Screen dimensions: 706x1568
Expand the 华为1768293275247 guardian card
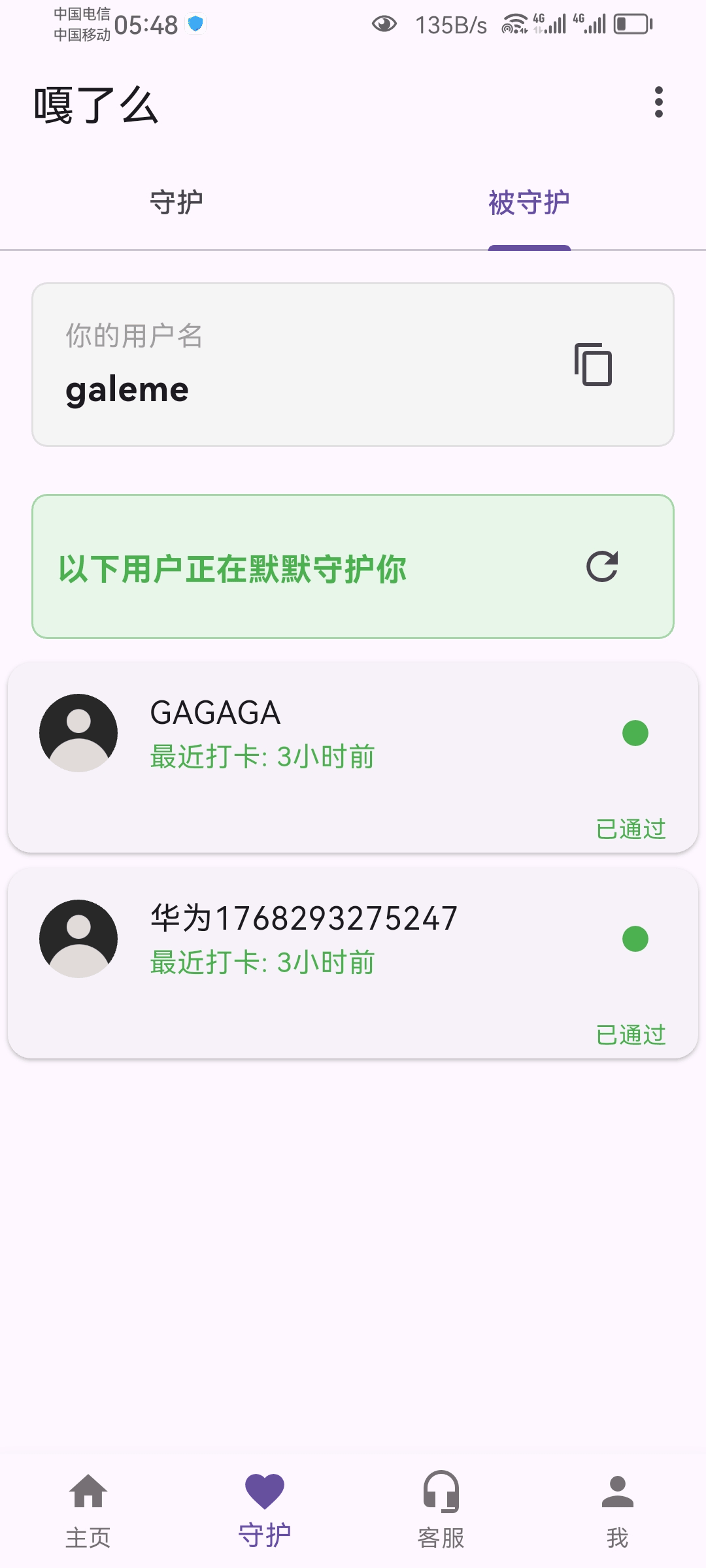353,960
